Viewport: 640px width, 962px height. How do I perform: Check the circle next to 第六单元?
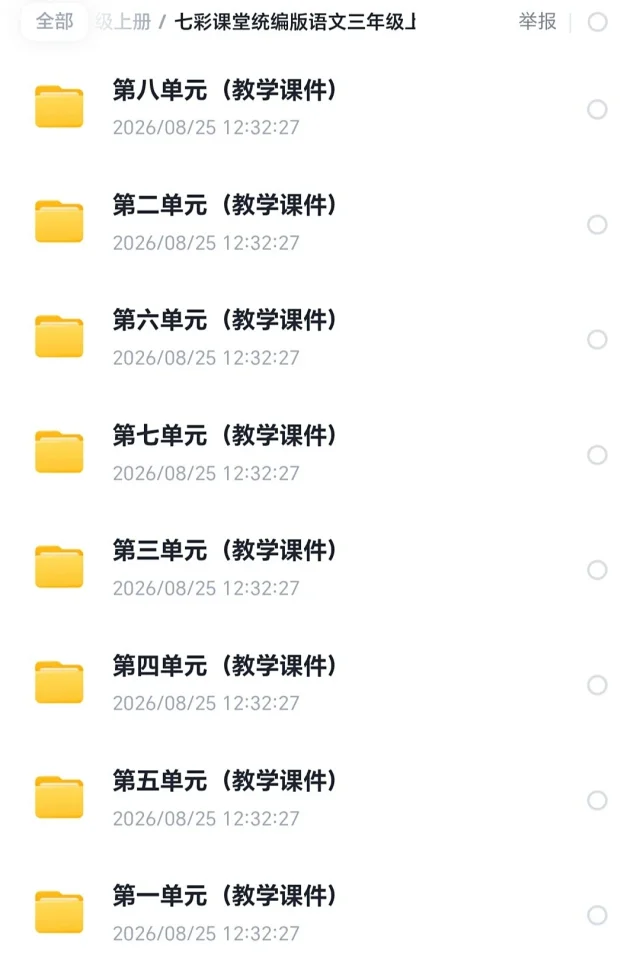click(597, 339)
